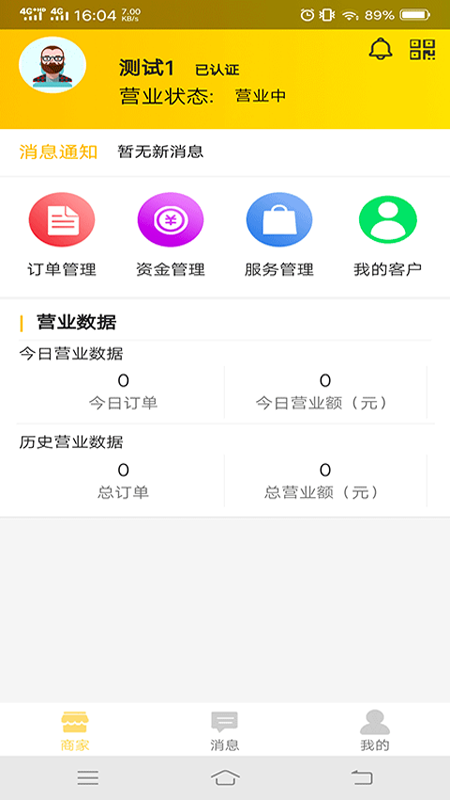Switch to the 商家 tab
This screenshot has width=450, height=800.
click(x=75, y=731)
